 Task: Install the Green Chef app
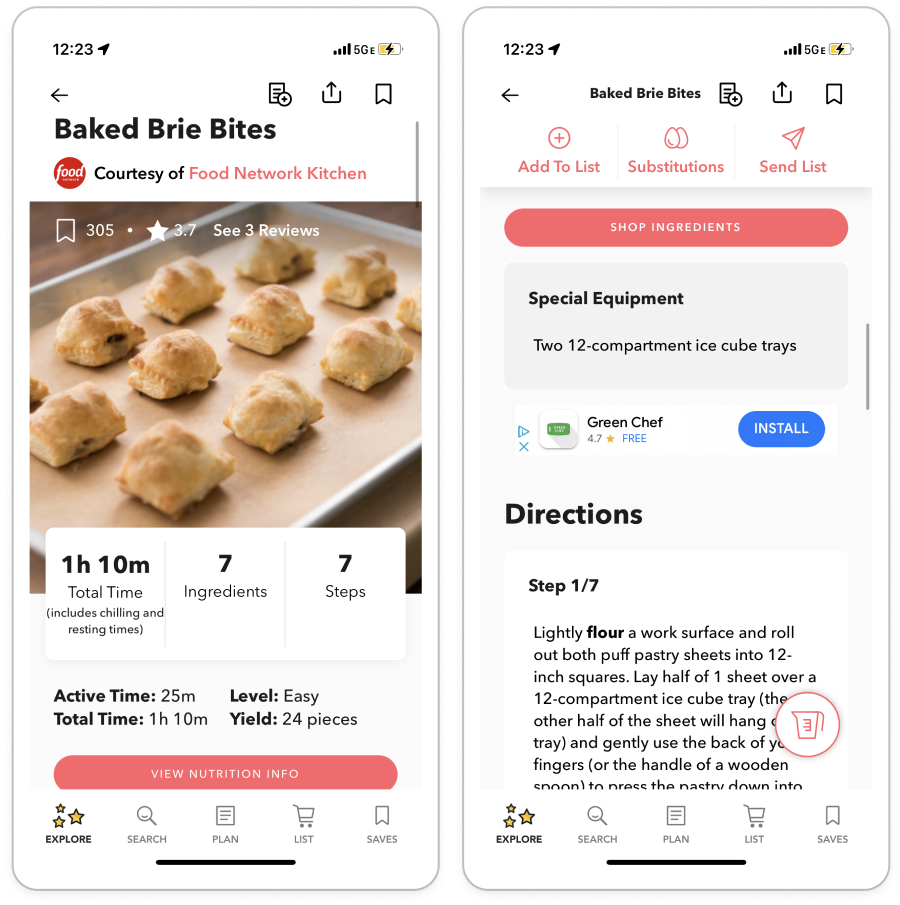[x=781, y=429]
